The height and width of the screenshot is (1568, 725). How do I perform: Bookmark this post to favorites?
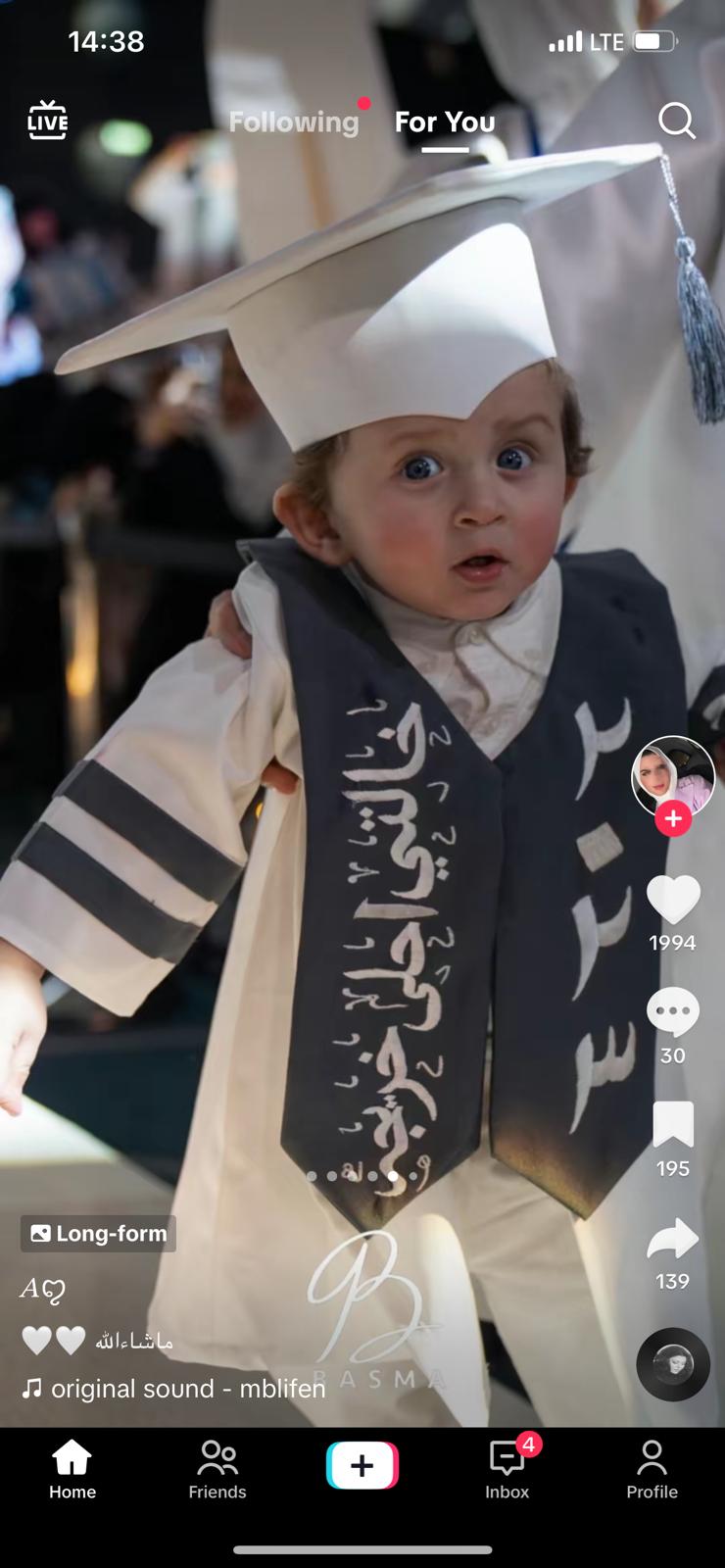pyautogui.click(x=673, y=1124)
